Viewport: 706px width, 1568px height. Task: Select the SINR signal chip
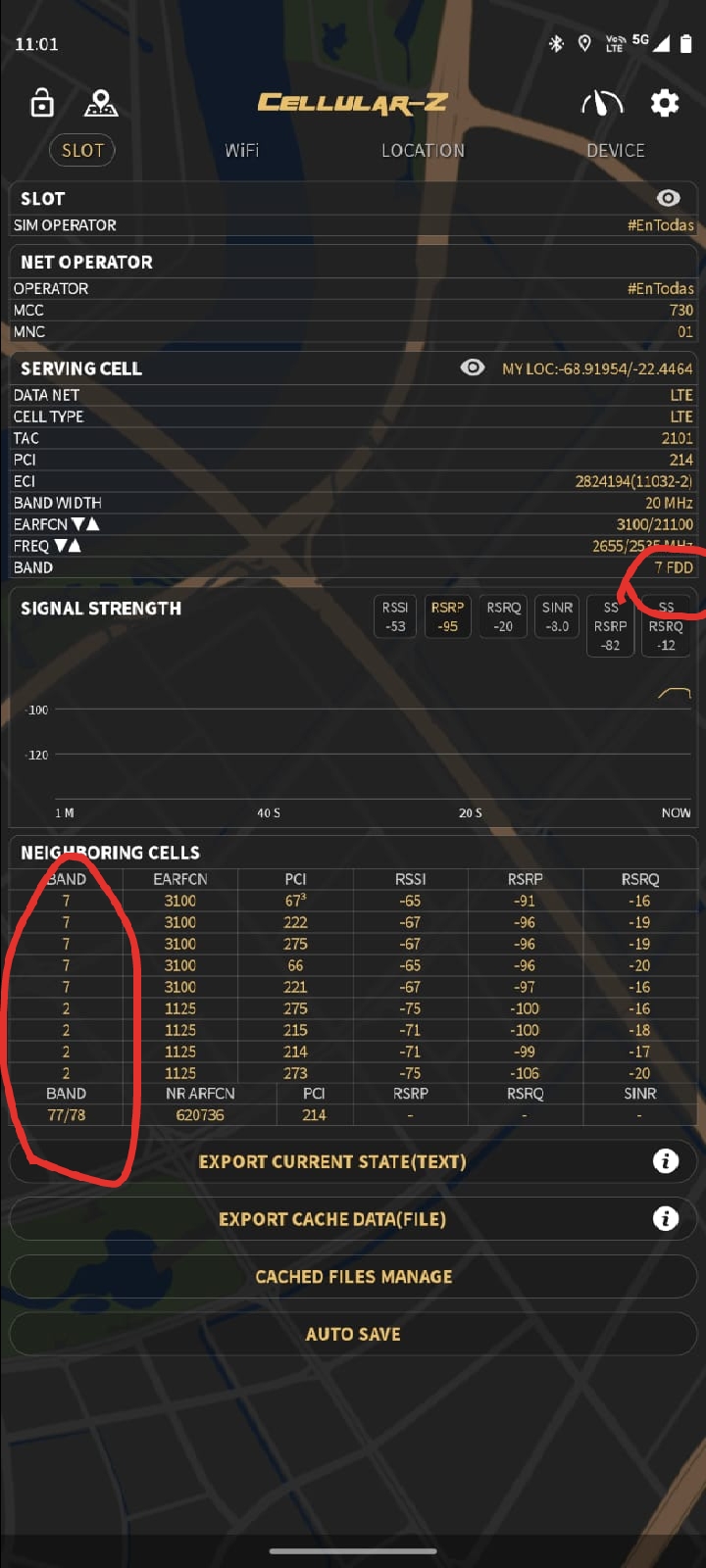pos(557,616)
